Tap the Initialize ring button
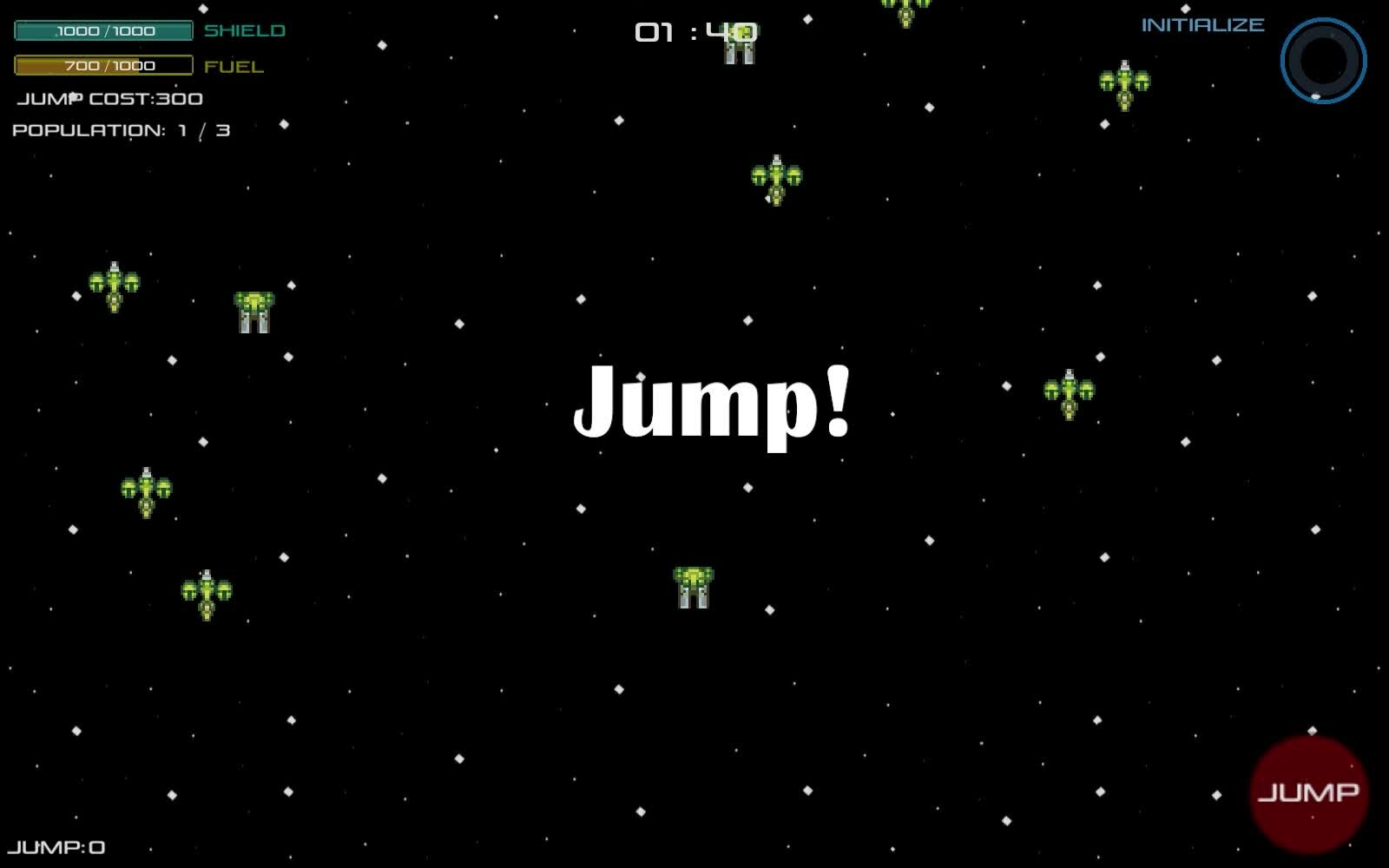The image size is (1389, 868). pyautogui.click(x=1323, y=61)
